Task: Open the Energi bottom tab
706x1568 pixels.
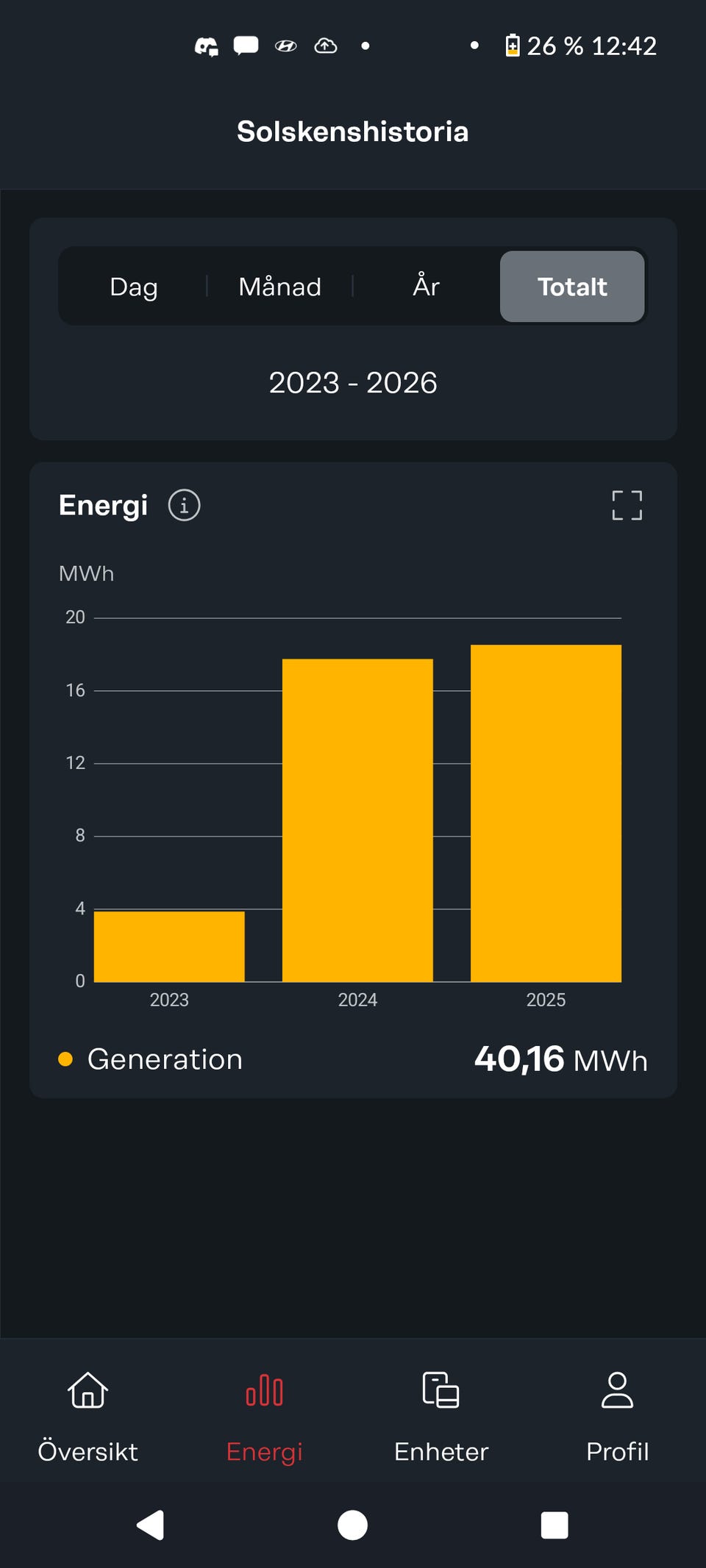Action: pyautogui.click(x=265, y=1417)
